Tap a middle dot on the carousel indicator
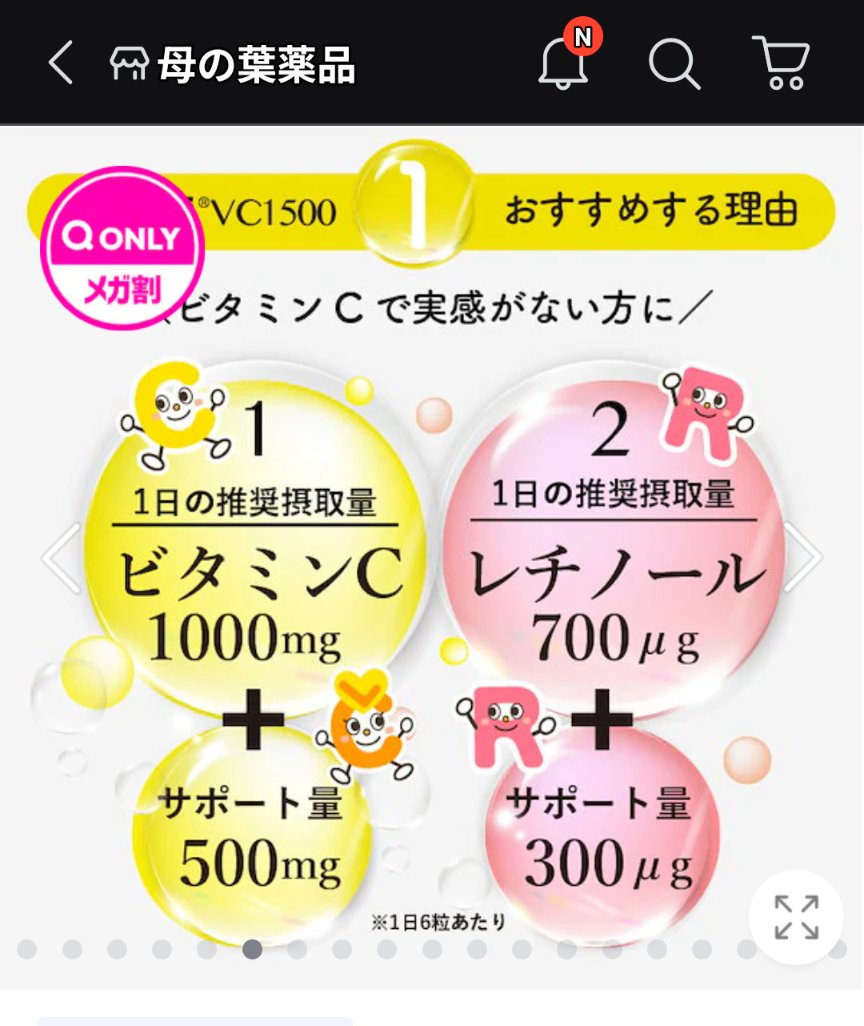This screenshot has width=864, height=1026. pos(433,952)
